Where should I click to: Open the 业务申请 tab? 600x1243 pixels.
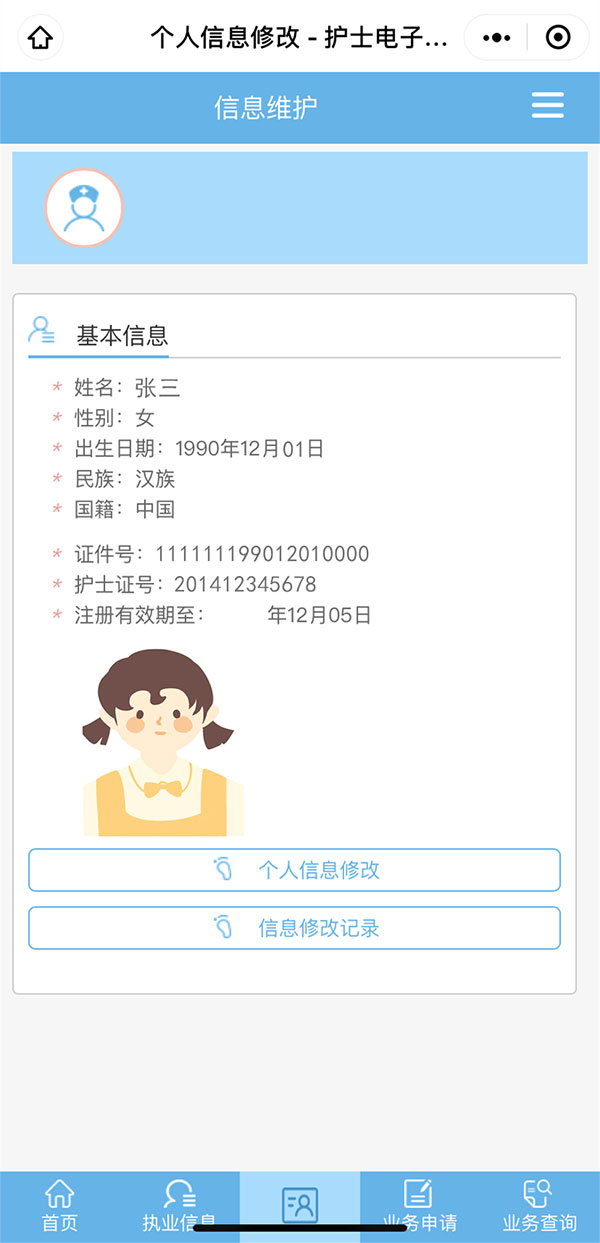pos(420,1205)
